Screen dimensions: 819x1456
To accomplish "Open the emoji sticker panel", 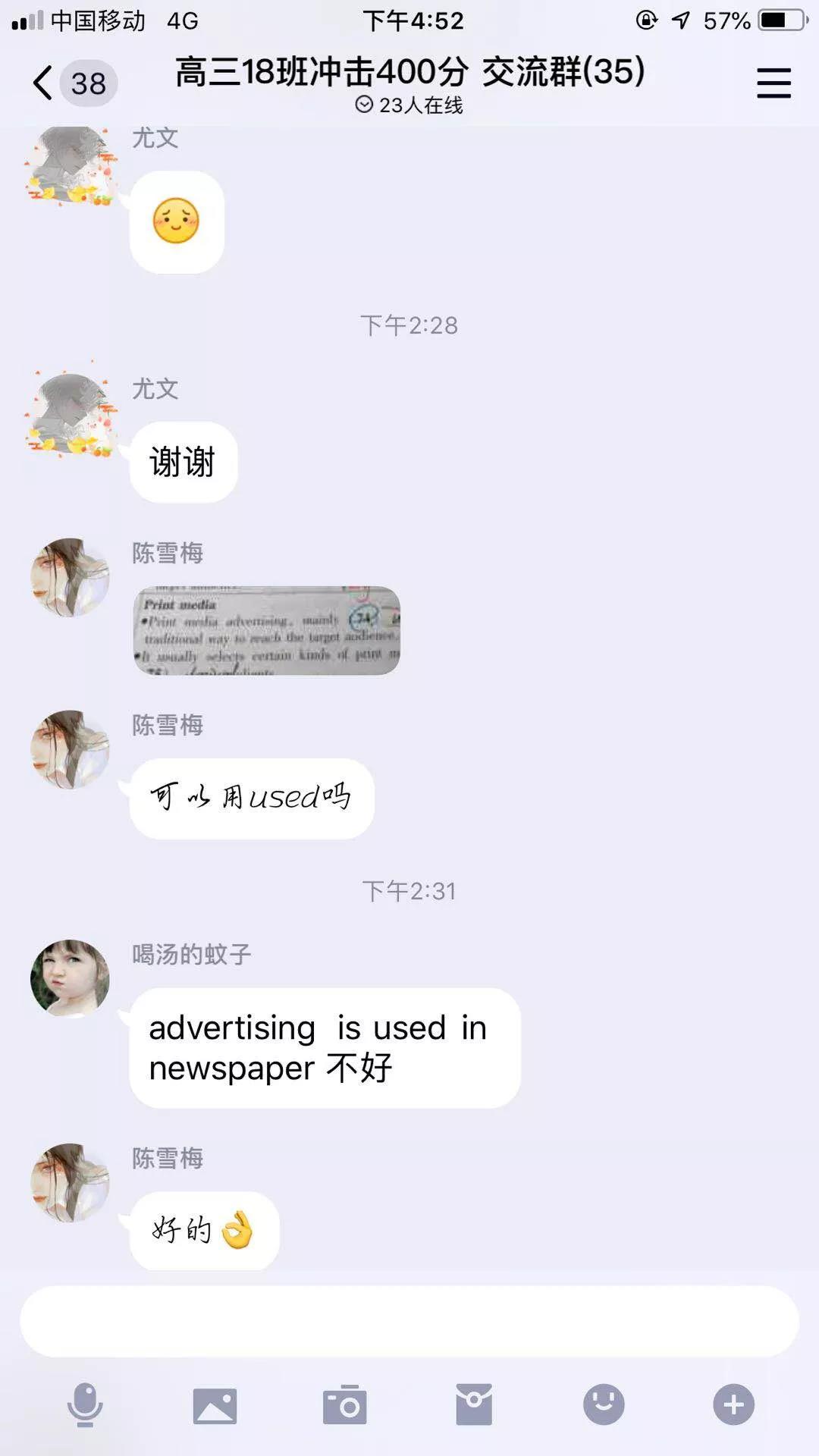I will tap(604, 1404).
